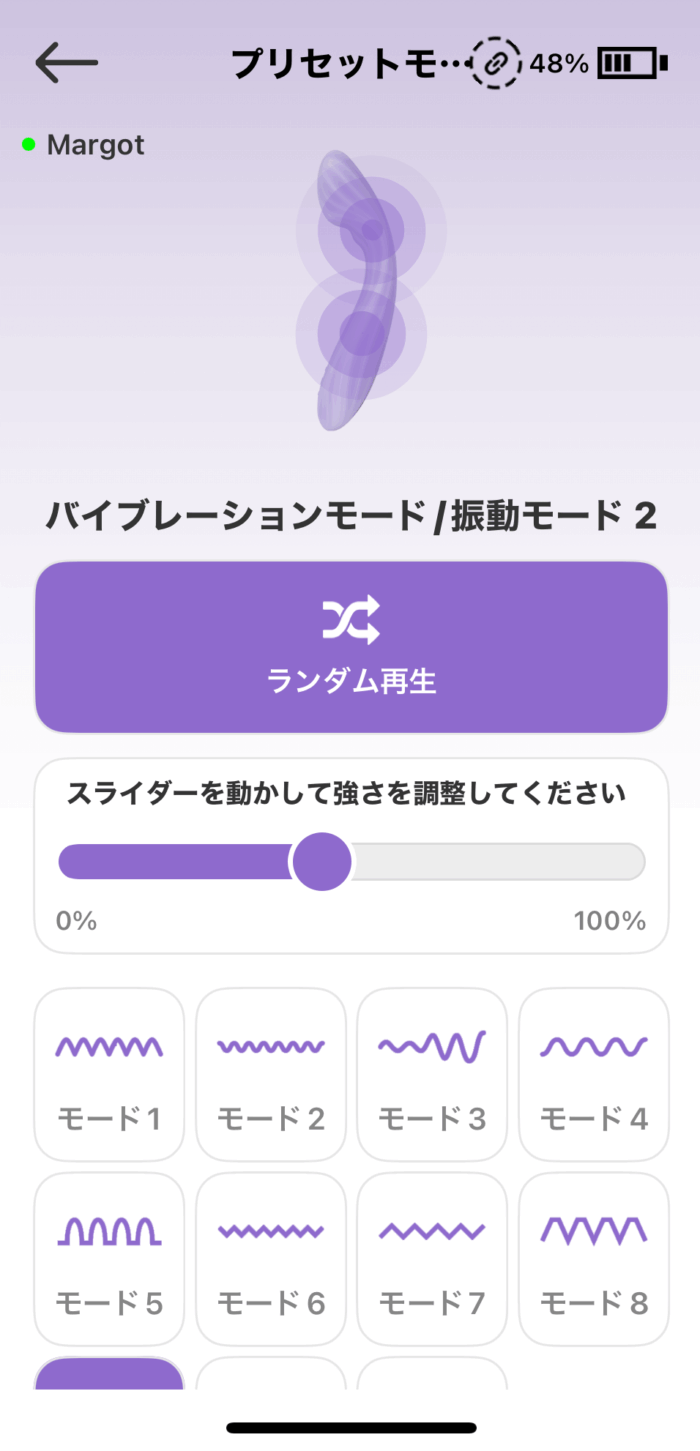Pick the モード5 pattern
The height and width of the screenshot is (1451, 700).
tap(109, 1259)
